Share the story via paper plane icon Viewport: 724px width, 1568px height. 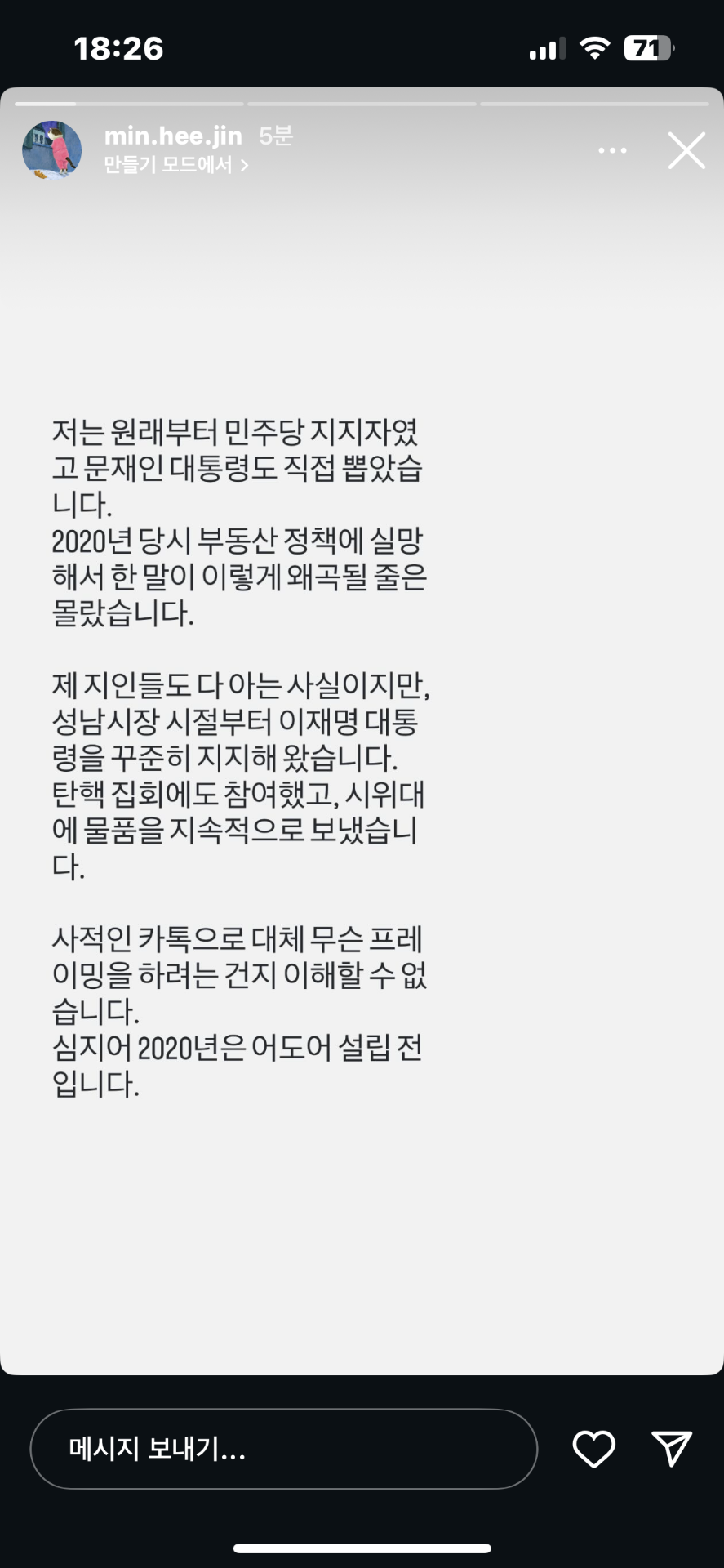pos(672,1449)
